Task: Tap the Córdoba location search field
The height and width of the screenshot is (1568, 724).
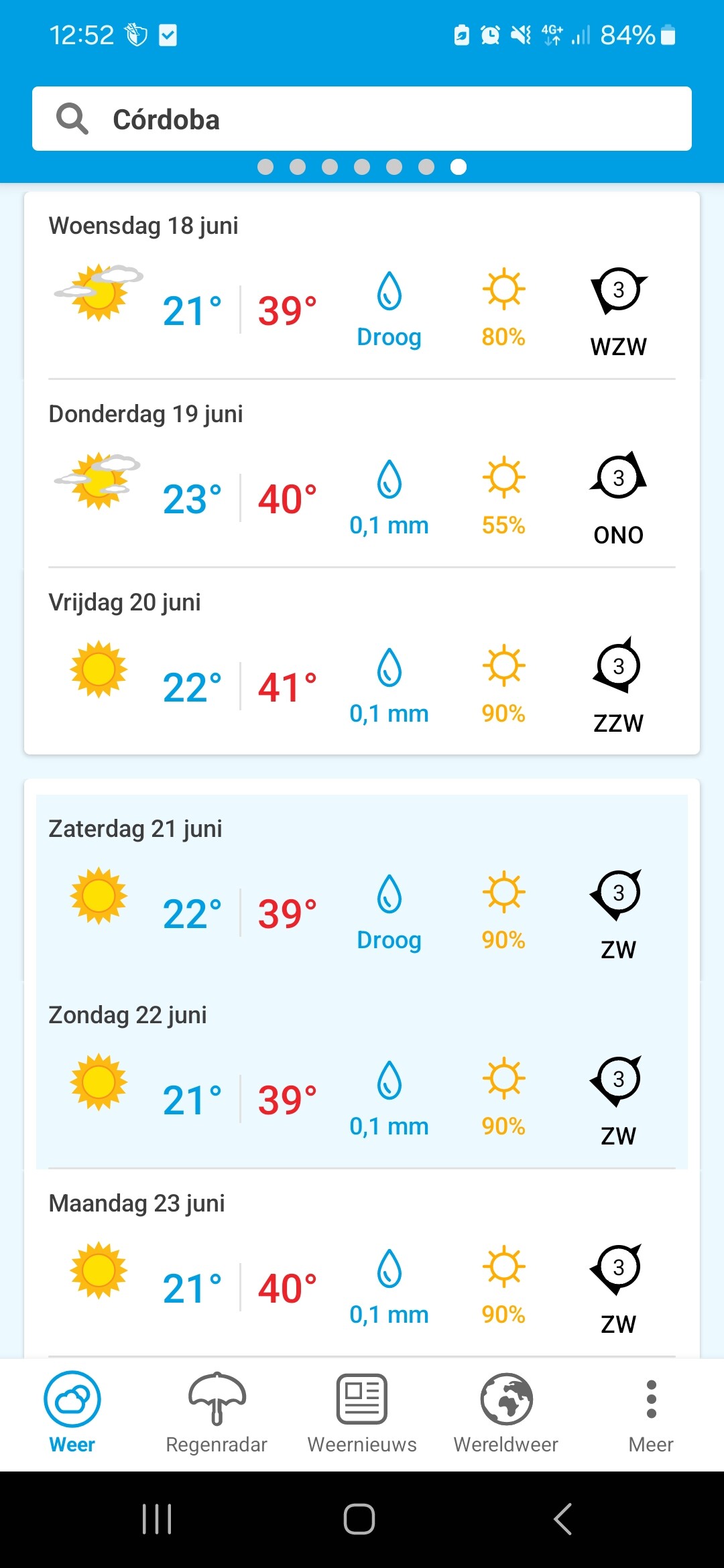Action: [362, 119]
